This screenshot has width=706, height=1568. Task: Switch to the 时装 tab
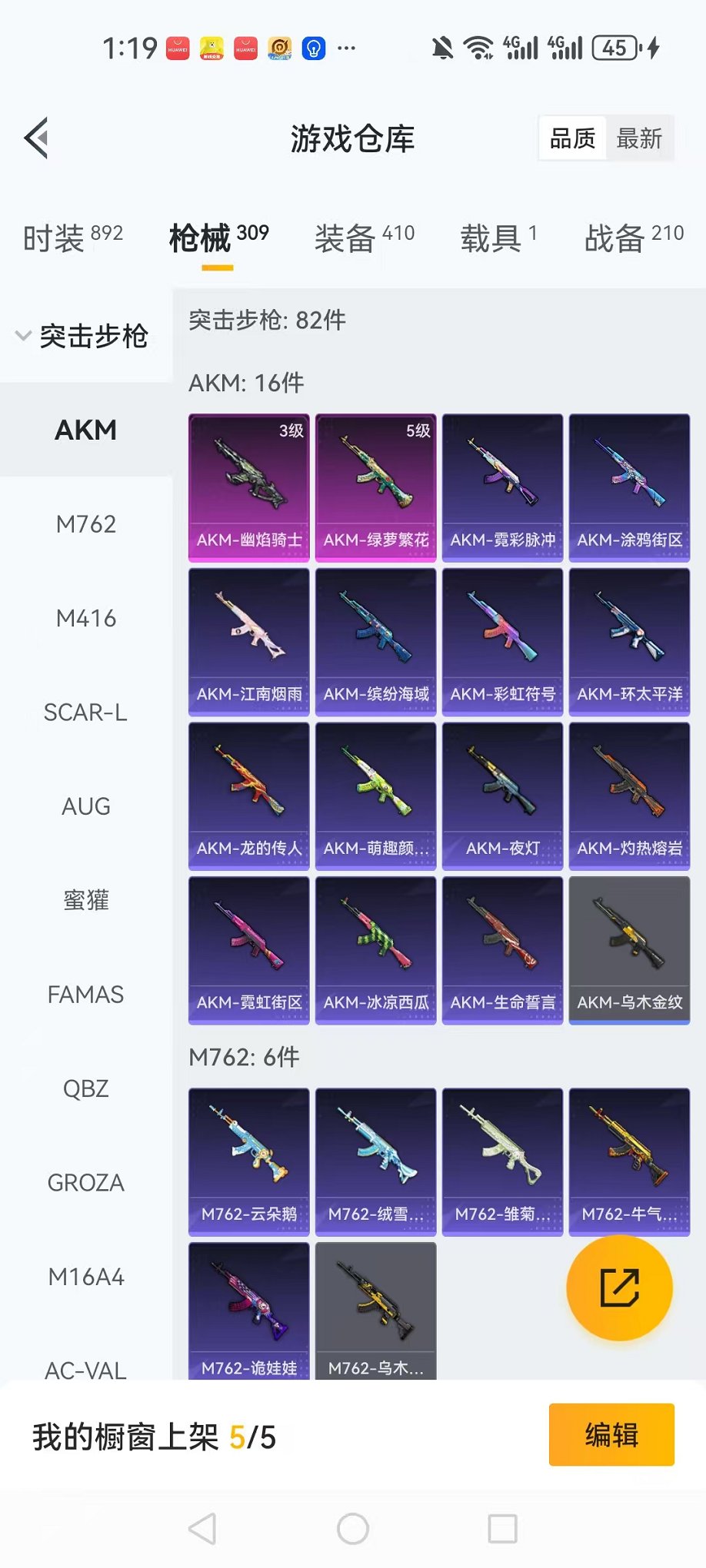(72, 238)
